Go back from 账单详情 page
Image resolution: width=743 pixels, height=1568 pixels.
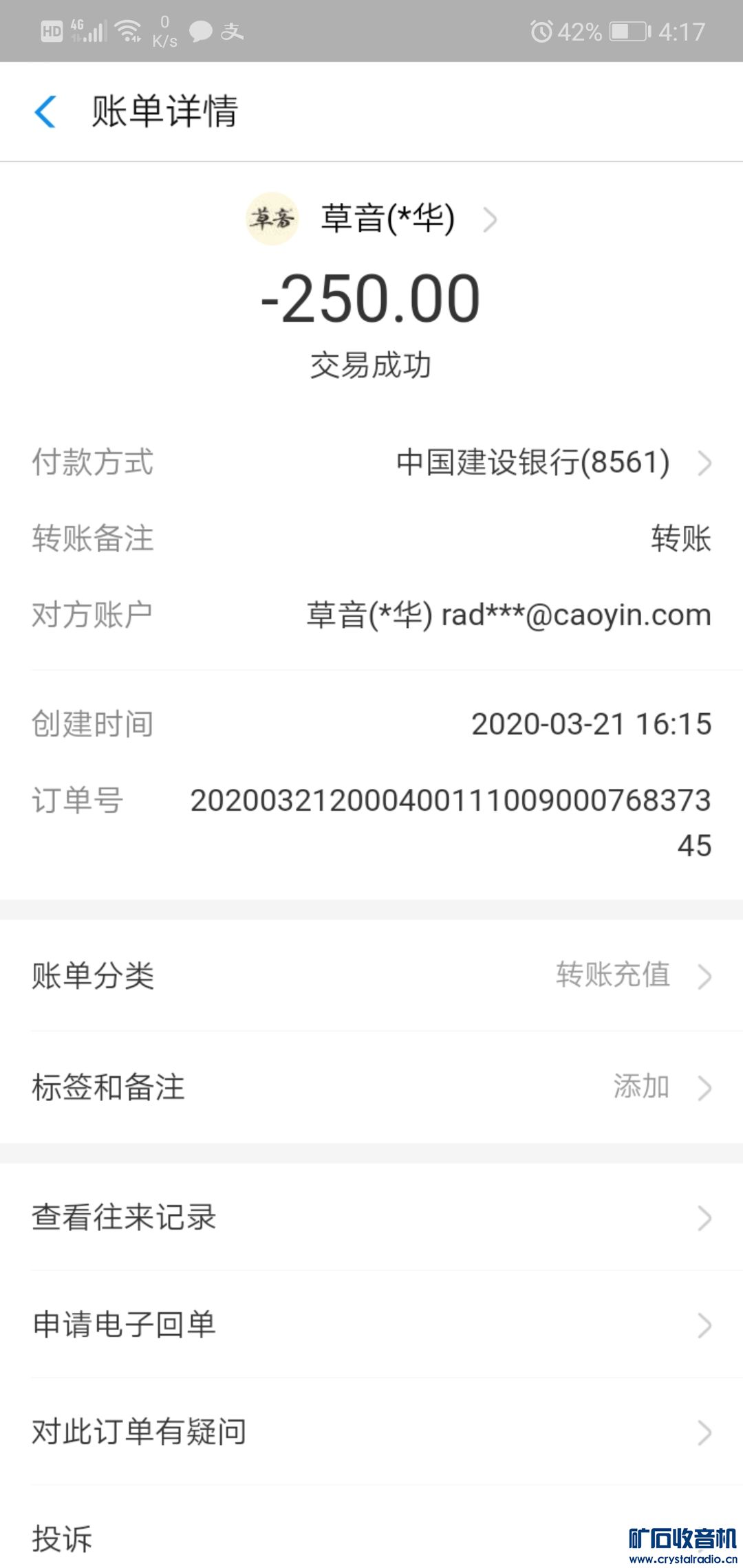pos(45,111)
